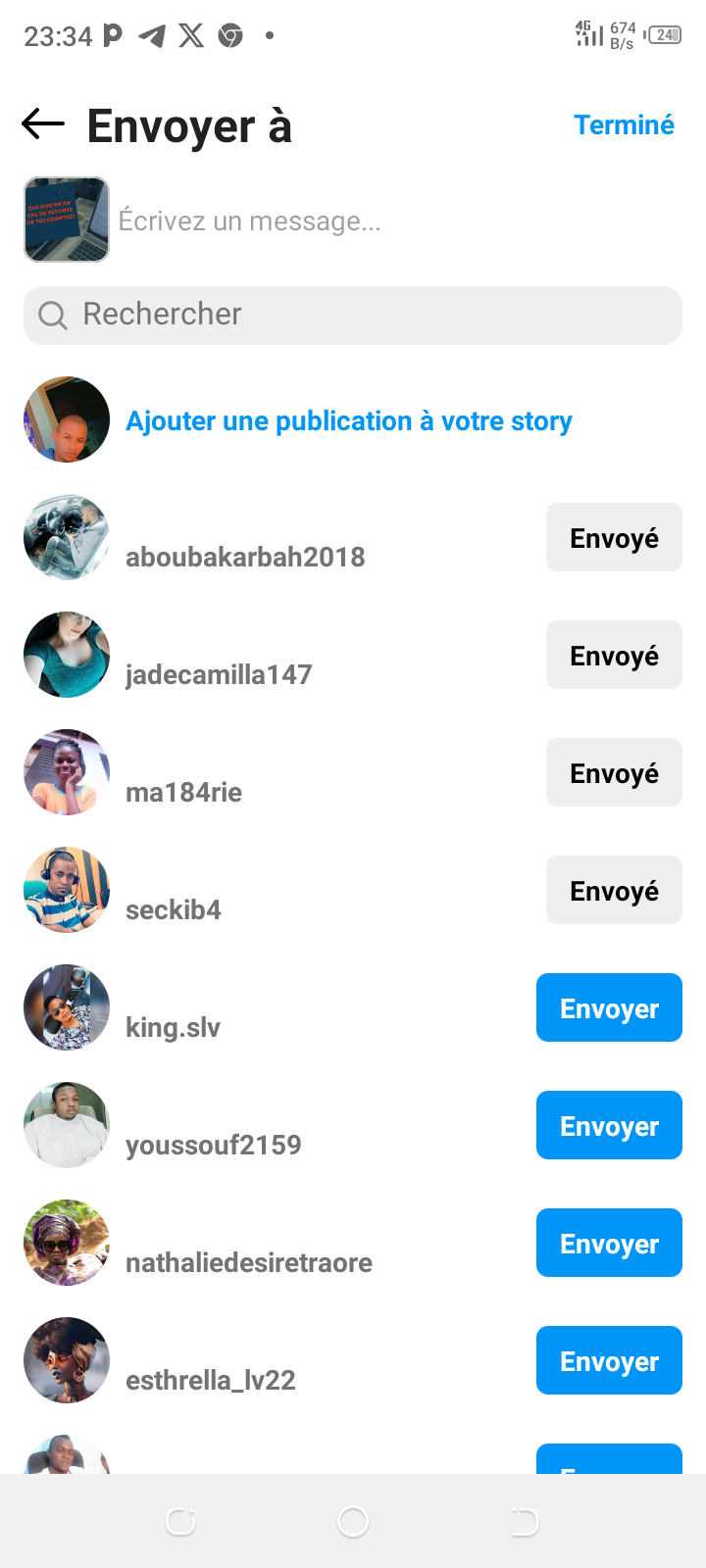Tap Envoyé next to aboubakarbah2018
This screenshot has width=706, height=1568.
point(614,538)
